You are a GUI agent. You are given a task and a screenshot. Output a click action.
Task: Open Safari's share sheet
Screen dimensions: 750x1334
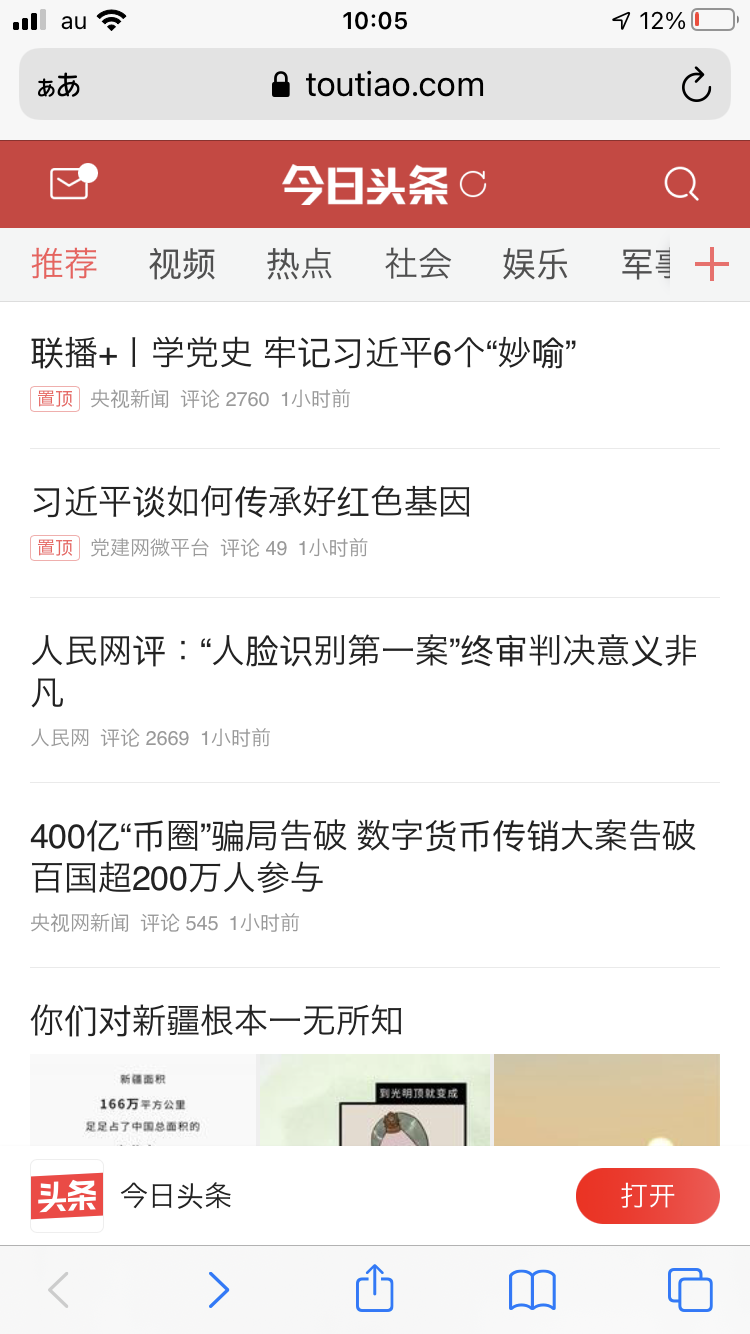[375, 1289]
